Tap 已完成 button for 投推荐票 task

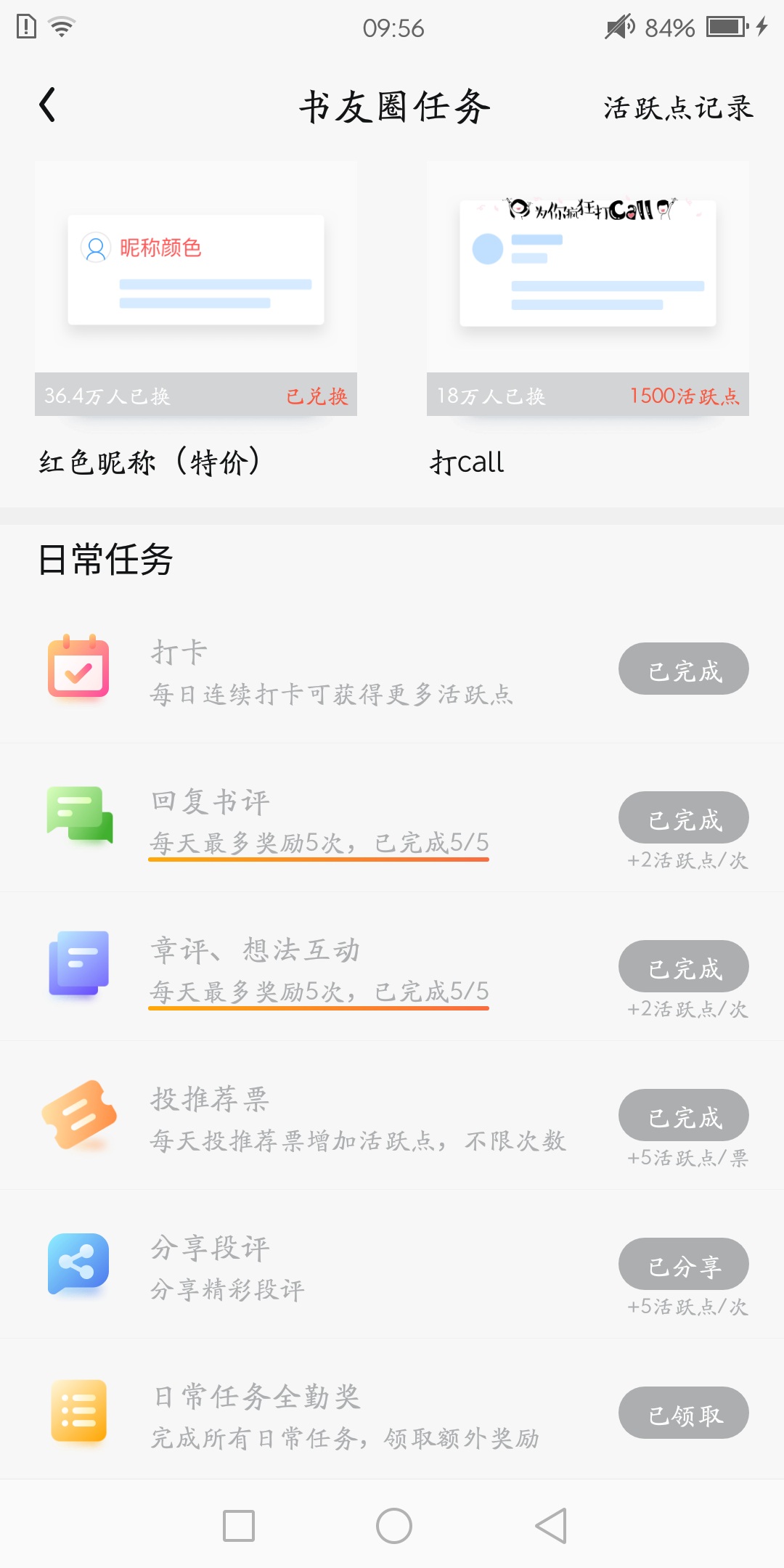pos(684,1115)
